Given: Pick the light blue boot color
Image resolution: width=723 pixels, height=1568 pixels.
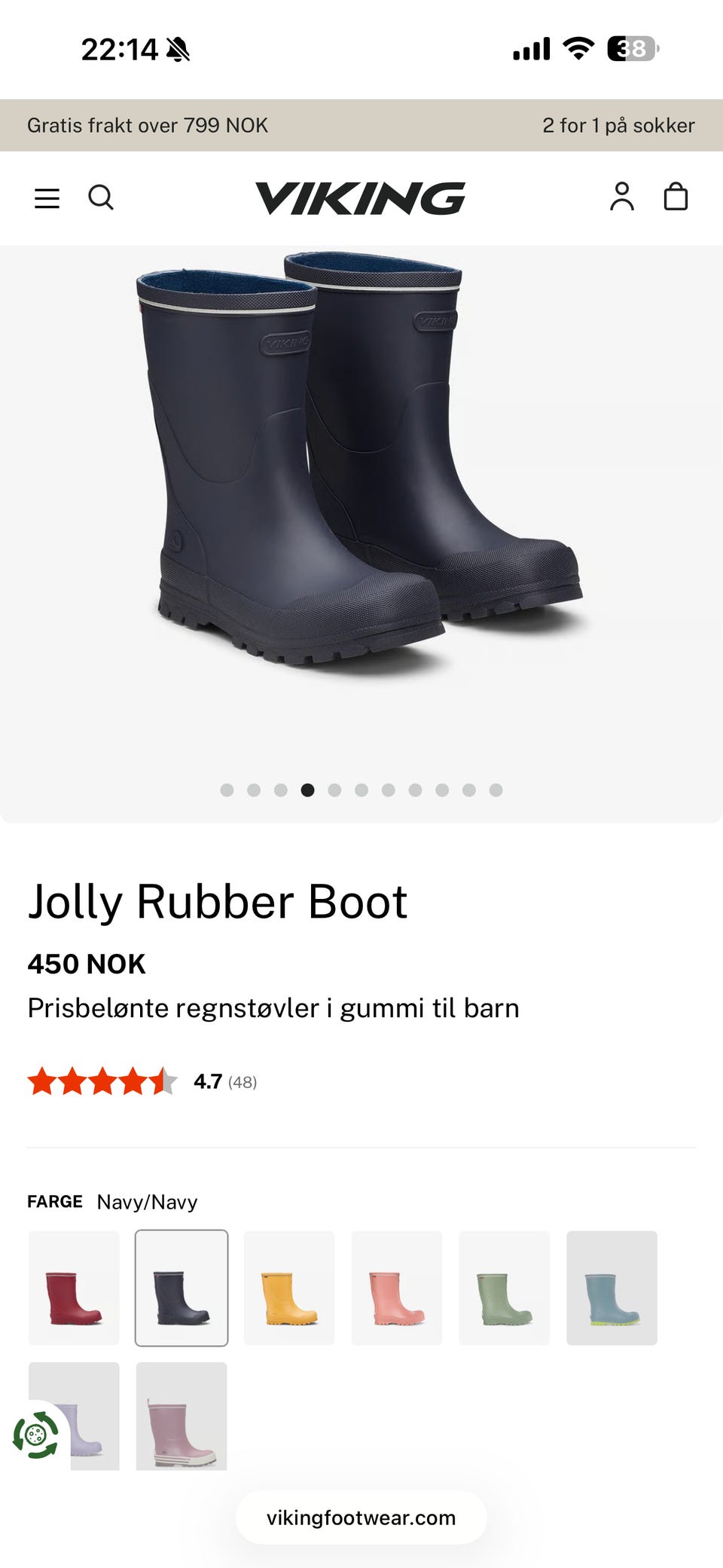Looking at the screenshot, I should coord(612,1288).
